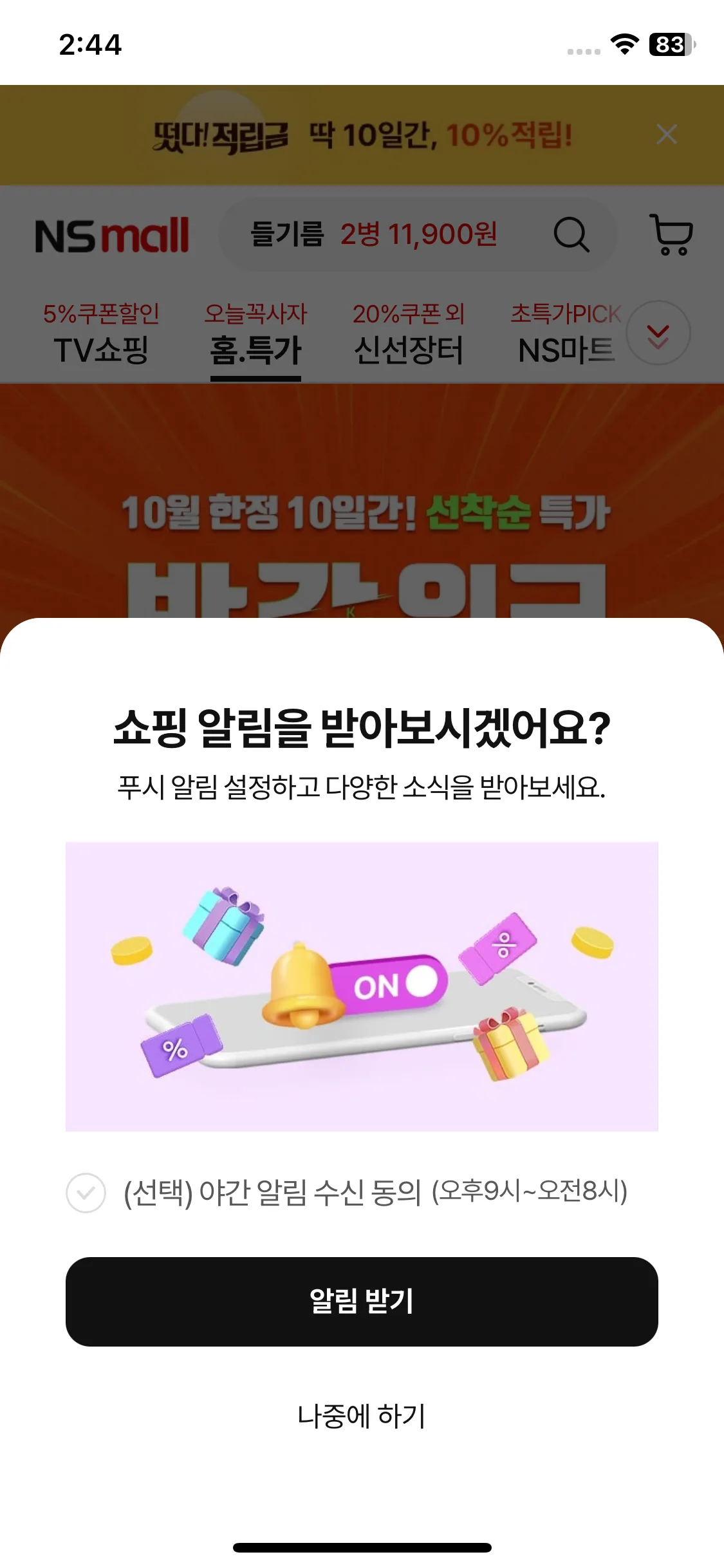The image size is (724, 1568).
Task: Check the 야간 알림 수신 동의 option
Action: pyautogui.click(x=86, y=1193)
